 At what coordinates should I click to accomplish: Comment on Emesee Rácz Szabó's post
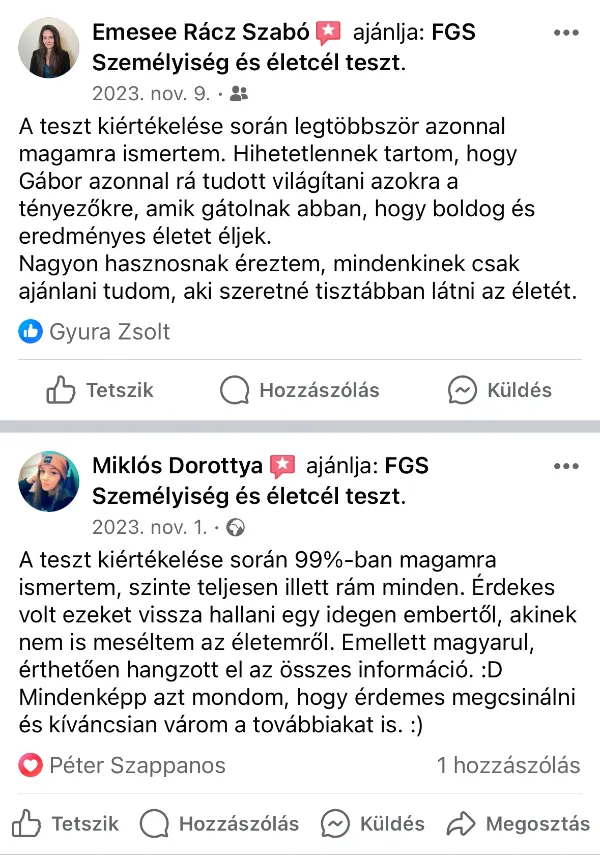pyautogui.click(x=300, y=390)
